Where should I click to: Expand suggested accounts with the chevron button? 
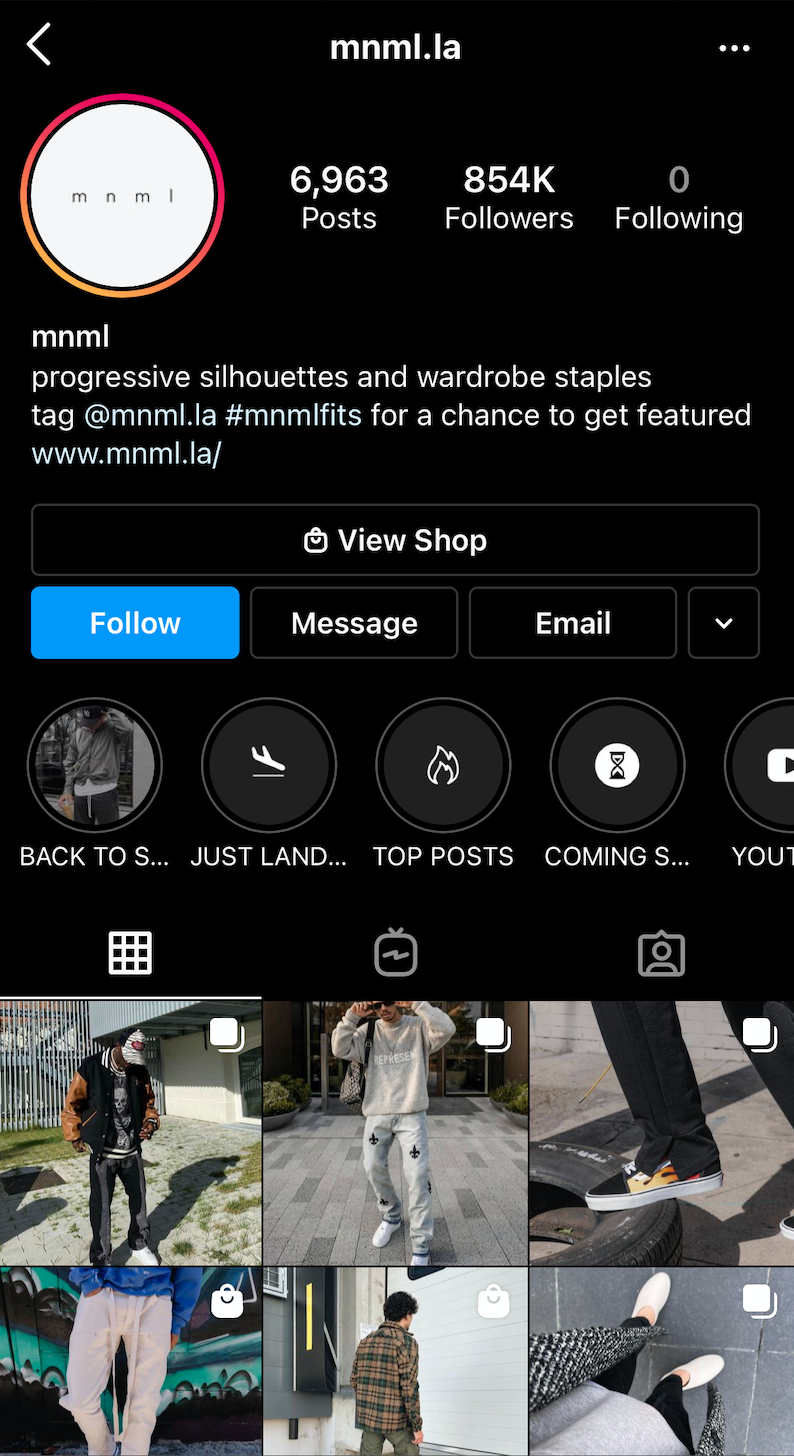(x=724, y=623)
